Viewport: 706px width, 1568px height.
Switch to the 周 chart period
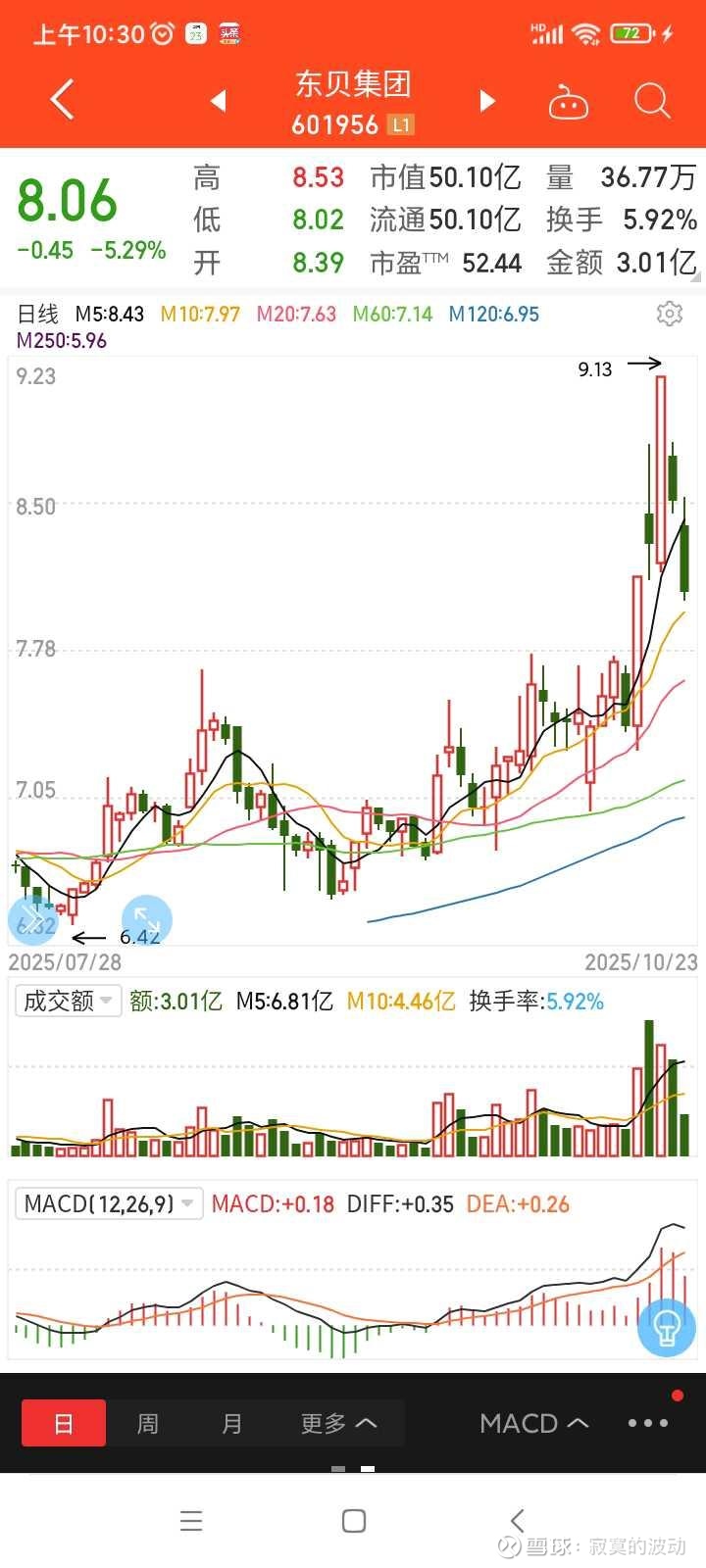(x=147, y=1423)
